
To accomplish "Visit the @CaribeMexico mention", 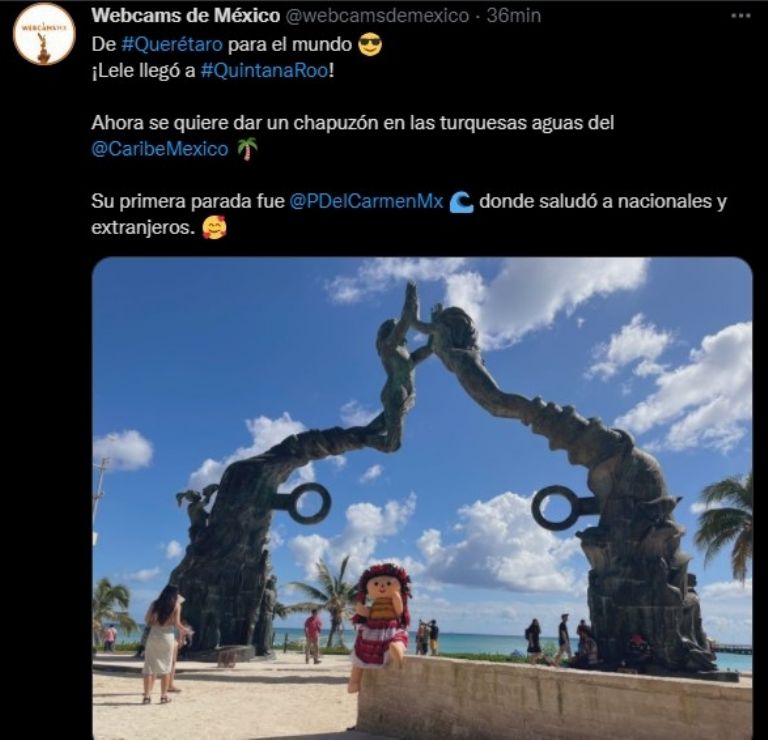I will [x=160, y=149].
